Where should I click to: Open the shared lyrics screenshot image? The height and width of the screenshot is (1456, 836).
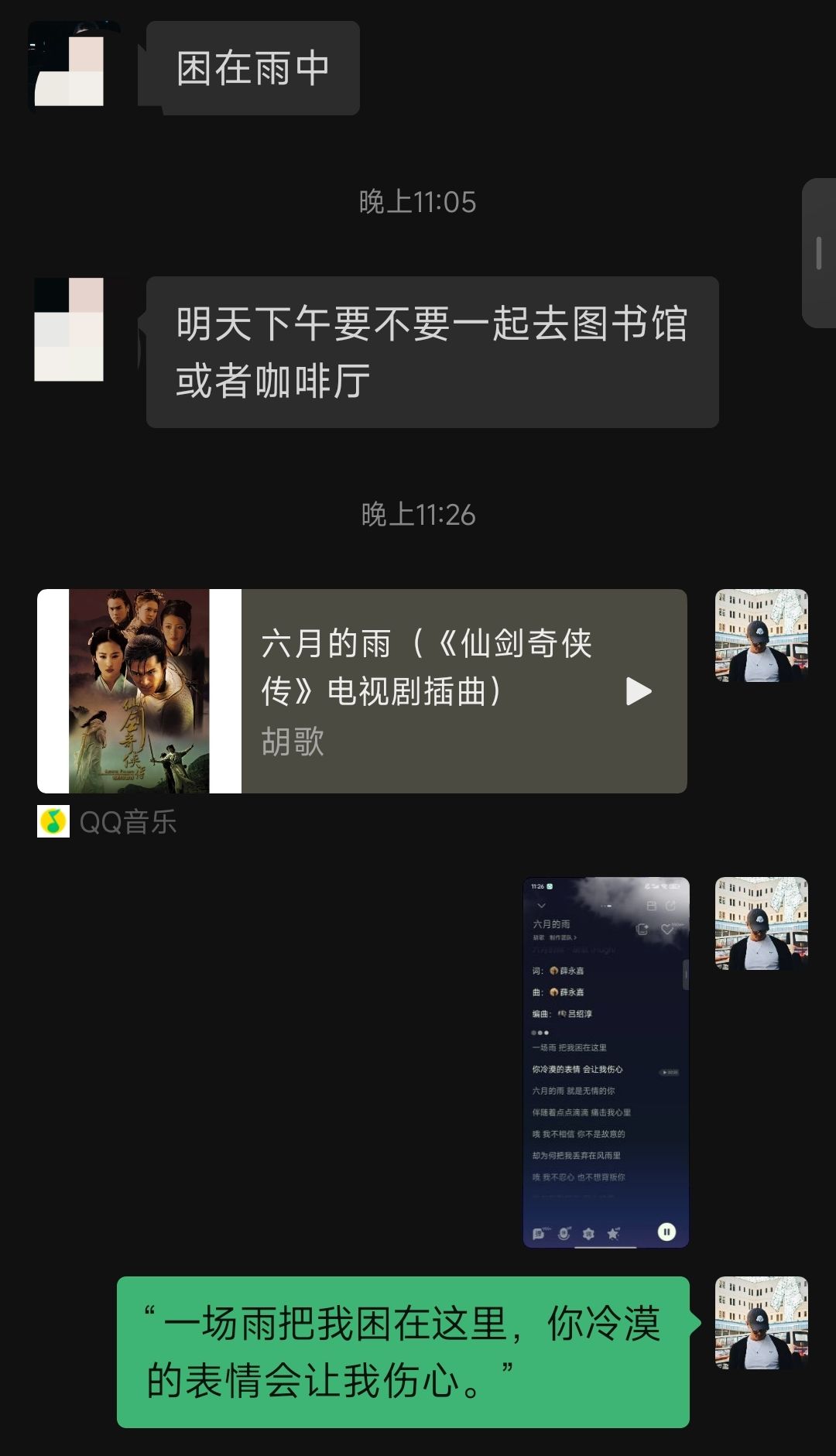coord(606,1062)
